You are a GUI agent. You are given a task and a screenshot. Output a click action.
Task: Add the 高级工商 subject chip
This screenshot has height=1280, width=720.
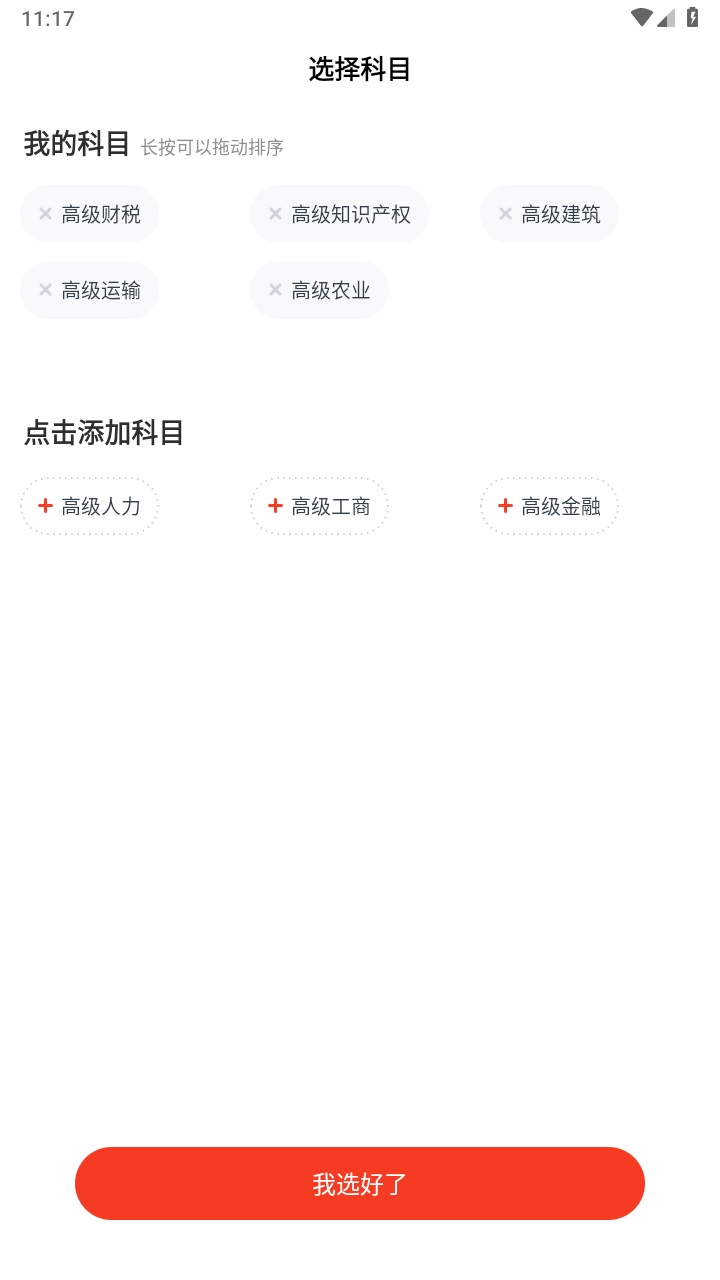tap(319, 506)
